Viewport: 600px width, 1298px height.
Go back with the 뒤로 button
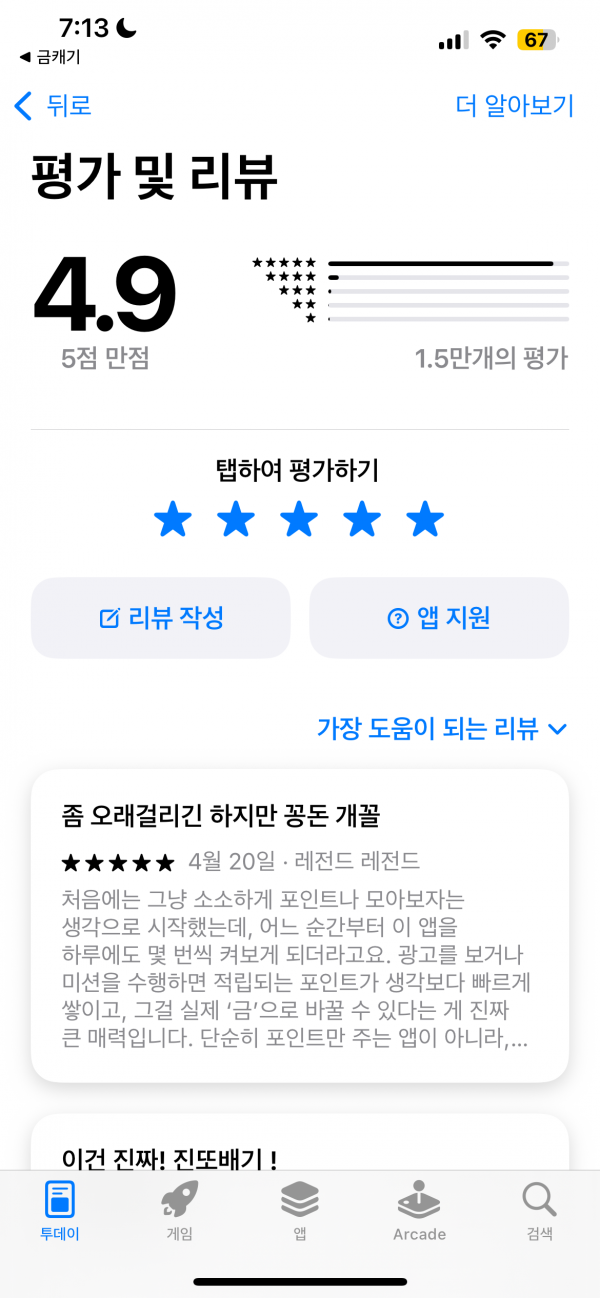[53, 106]
